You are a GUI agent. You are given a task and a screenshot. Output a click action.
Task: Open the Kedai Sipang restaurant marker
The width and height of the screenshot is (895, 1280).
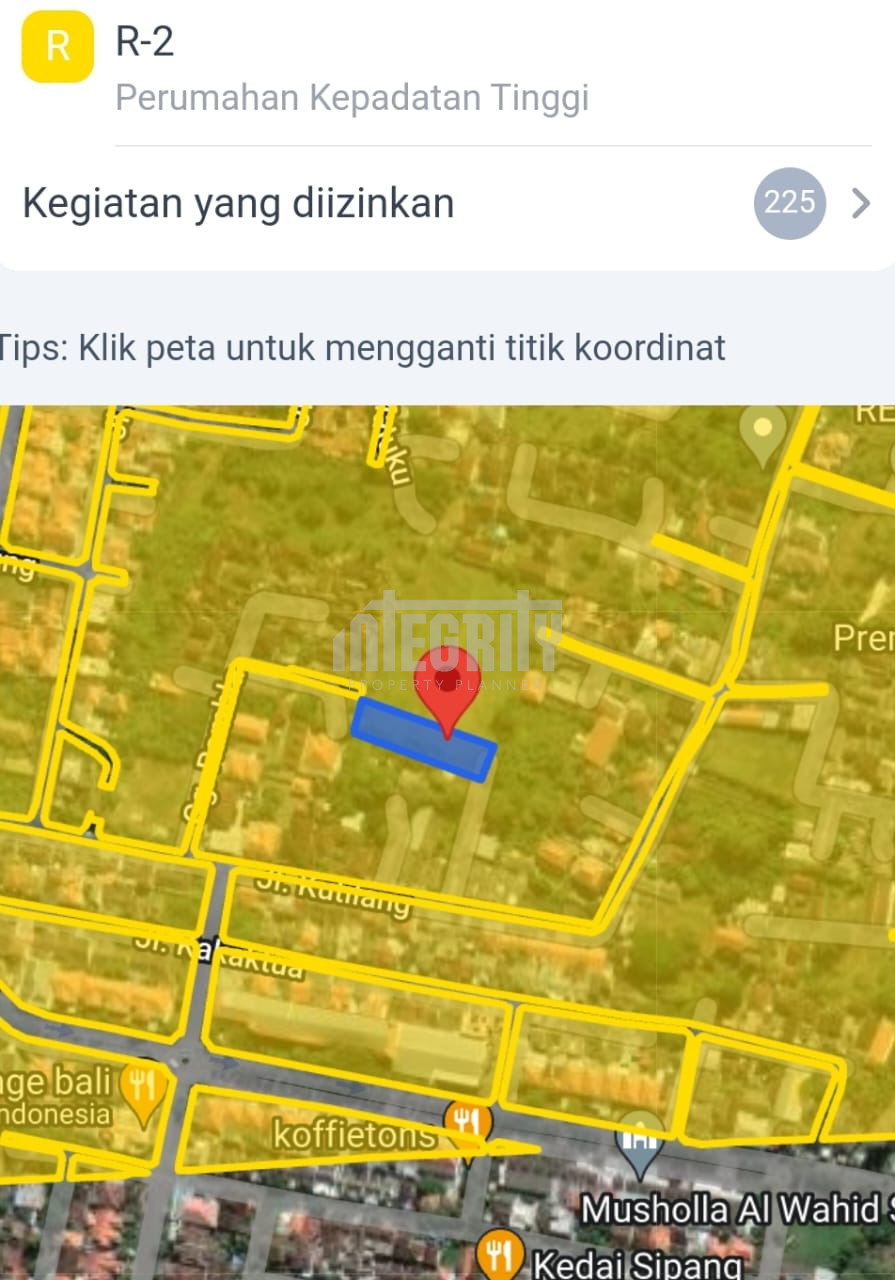coord(497,1254)
